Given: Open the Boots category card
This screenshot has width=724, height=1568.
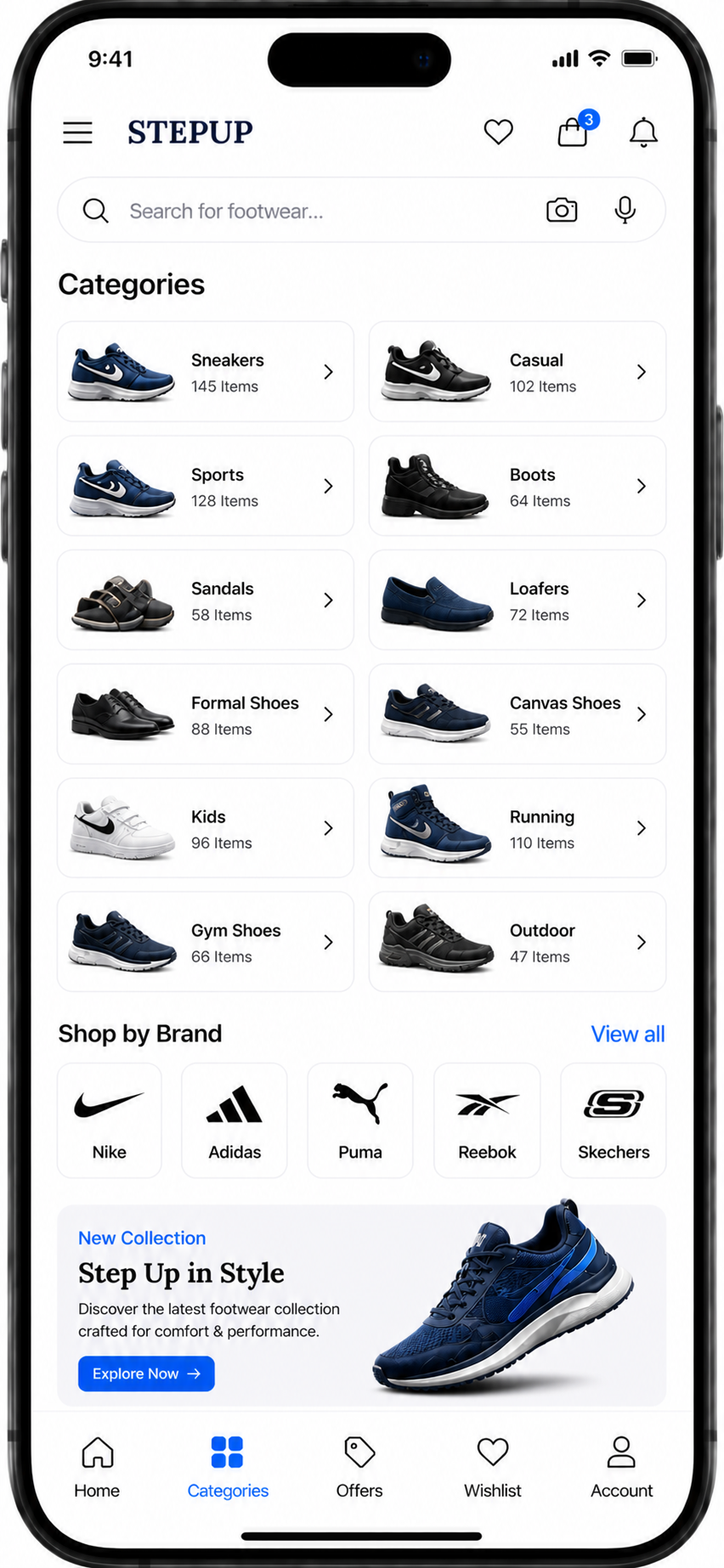Looking at the screenshot, I should pyautogui.click(x=518, y=486).
